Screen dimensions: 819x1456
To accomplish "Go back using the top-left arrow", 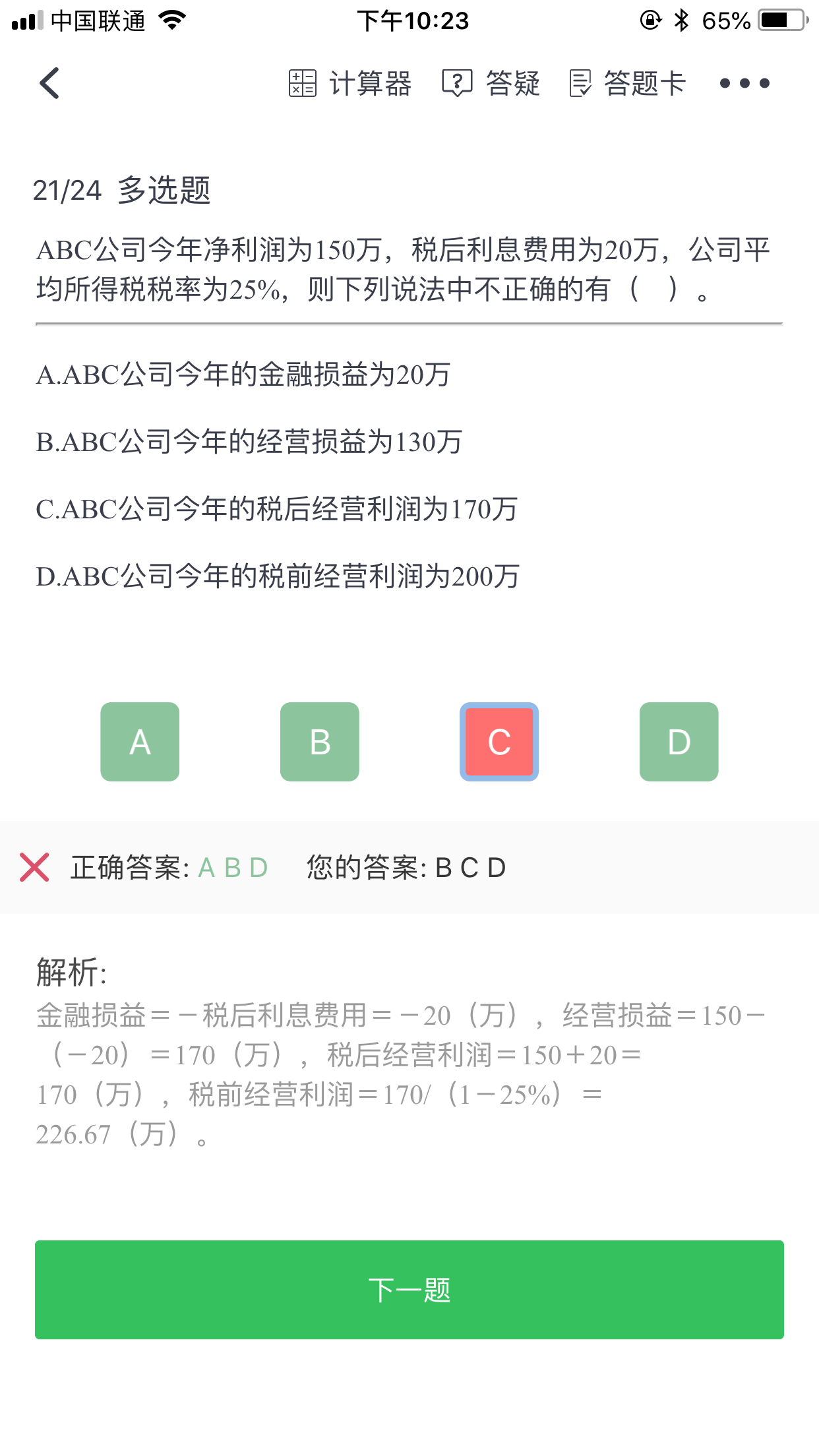I will coord(49,83).
